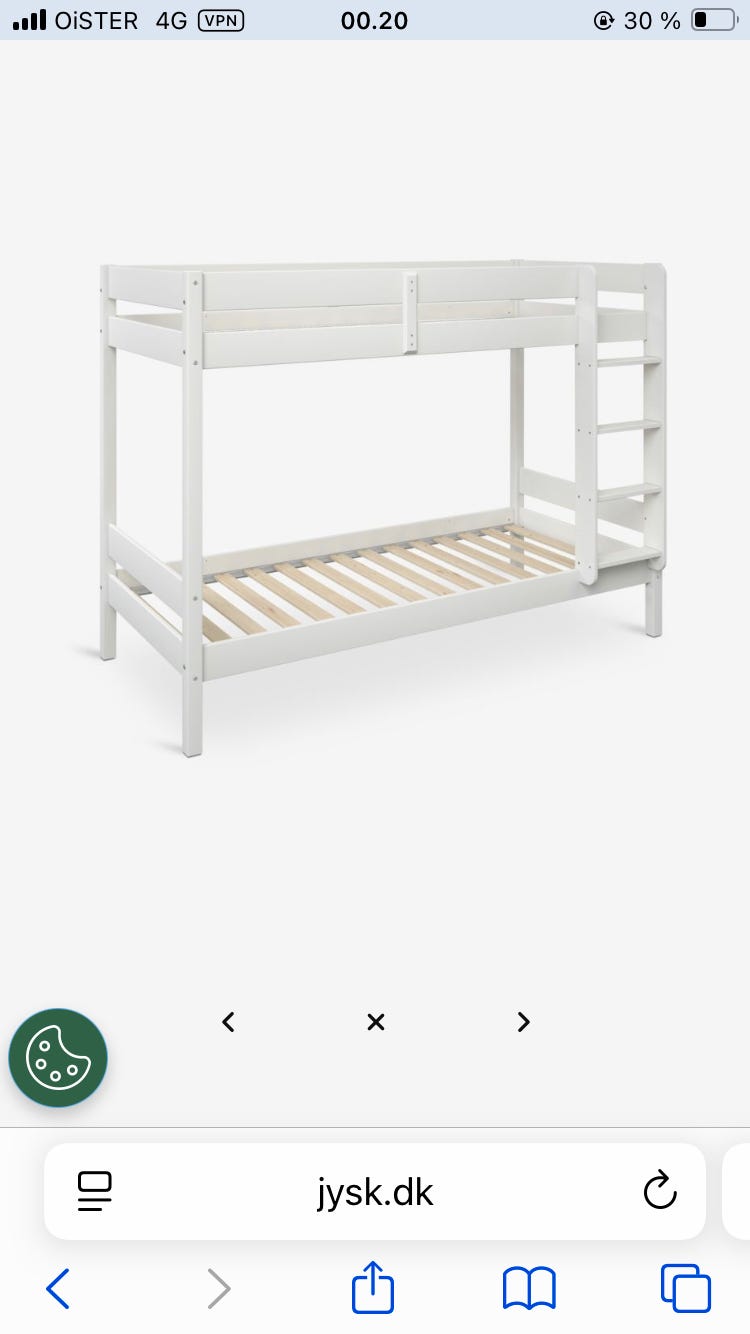View all open tabs

[x=685, y=1288]
